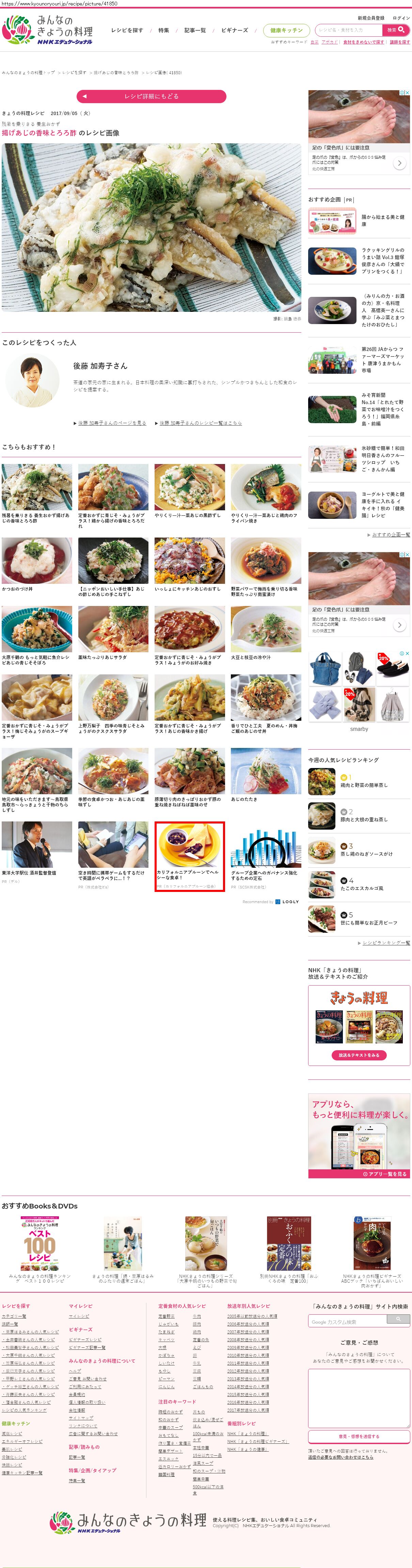
Task: Submit feedback with 意見・感想を送信する
Action: point(359,1436)
